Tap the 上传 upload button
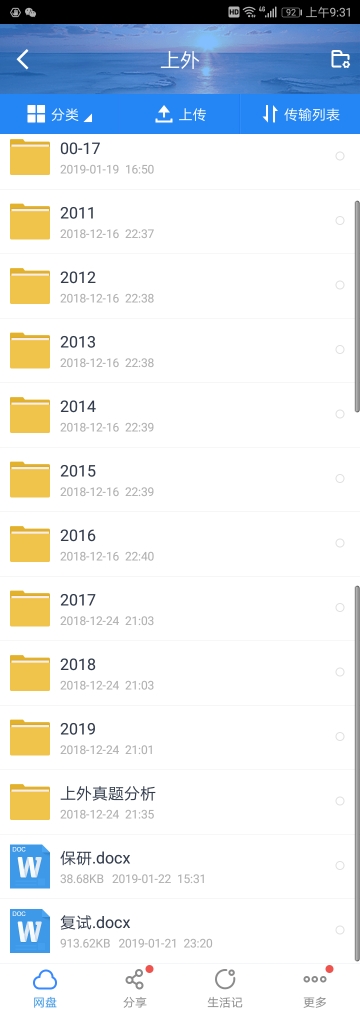 180,115
